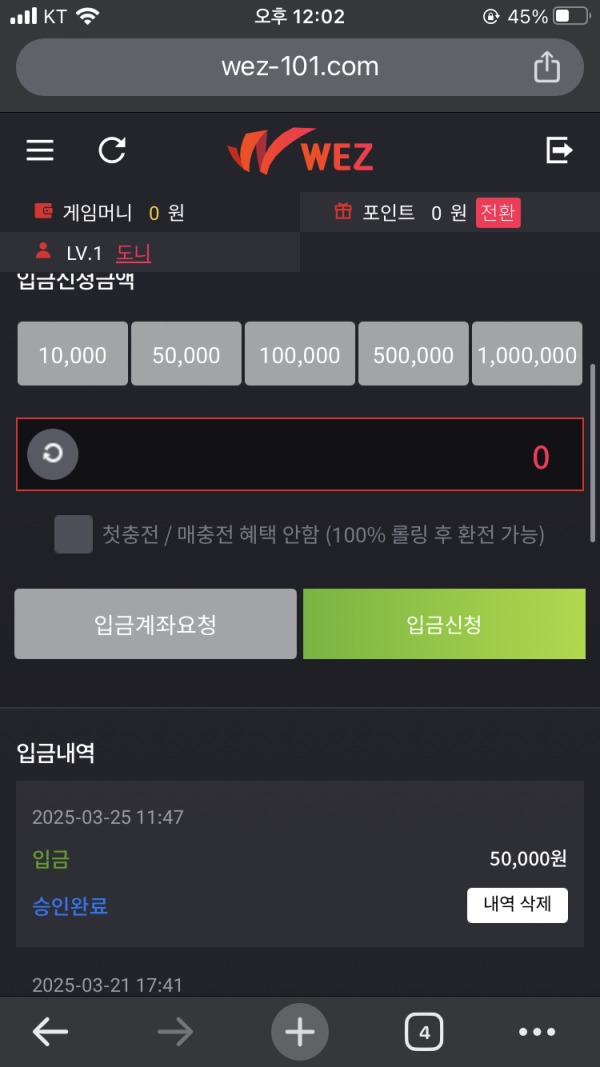Image resolution: width=600 pixels, height=1067 pixels.
Task: Select the 10,000 amount button
Action: (x=72, y=354)
